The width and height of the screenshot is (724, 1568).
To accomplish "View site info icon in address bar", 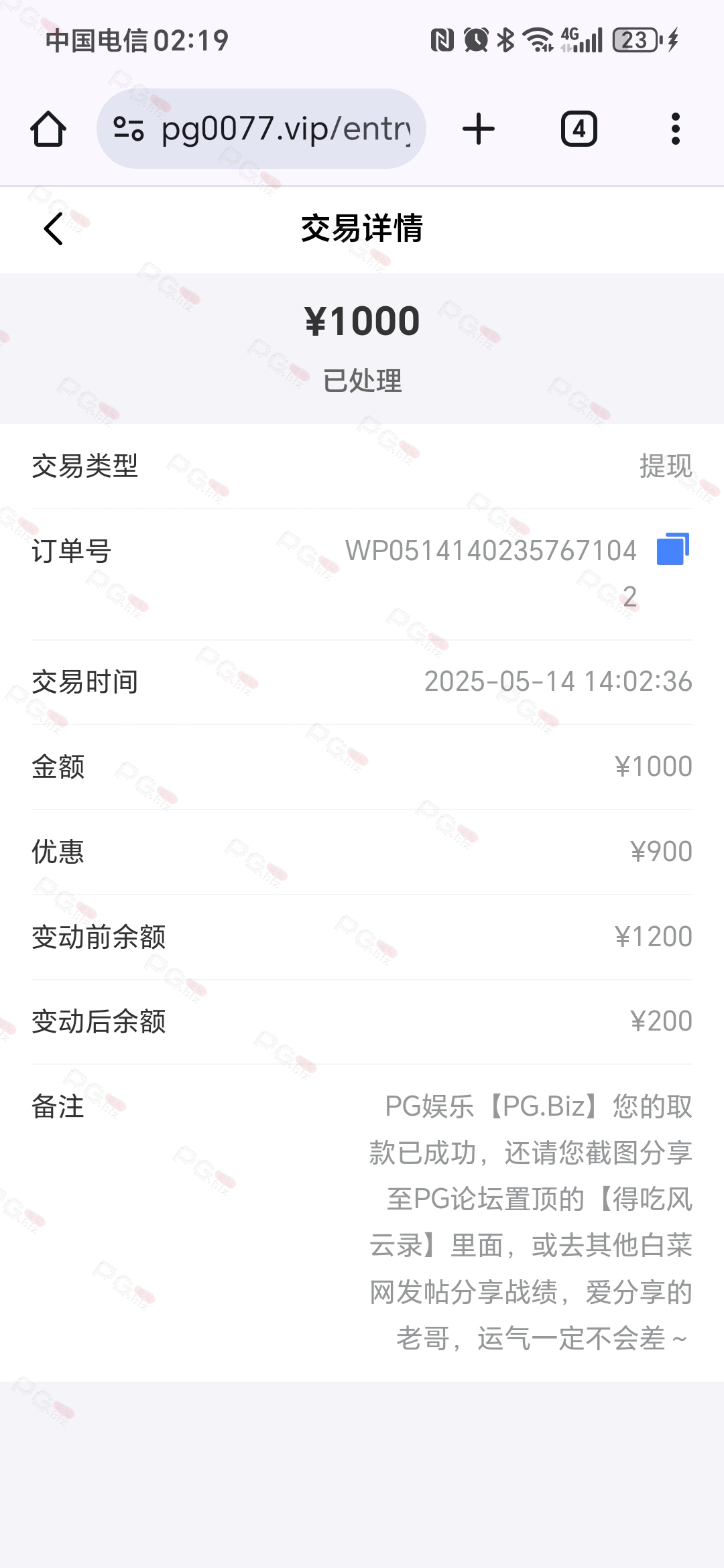I will click(129, 129).
